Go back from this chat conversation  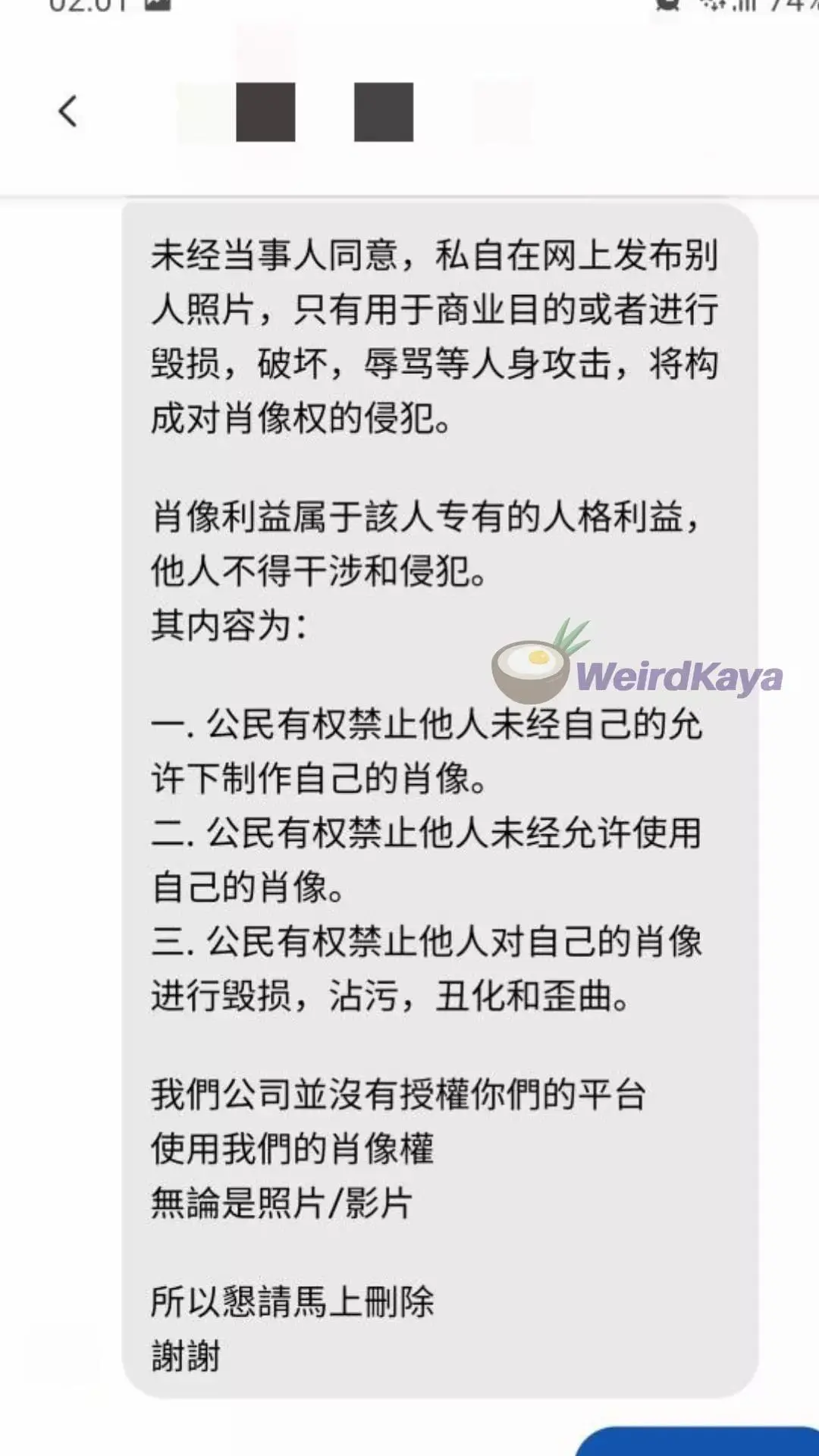click(x=68, y=111)
